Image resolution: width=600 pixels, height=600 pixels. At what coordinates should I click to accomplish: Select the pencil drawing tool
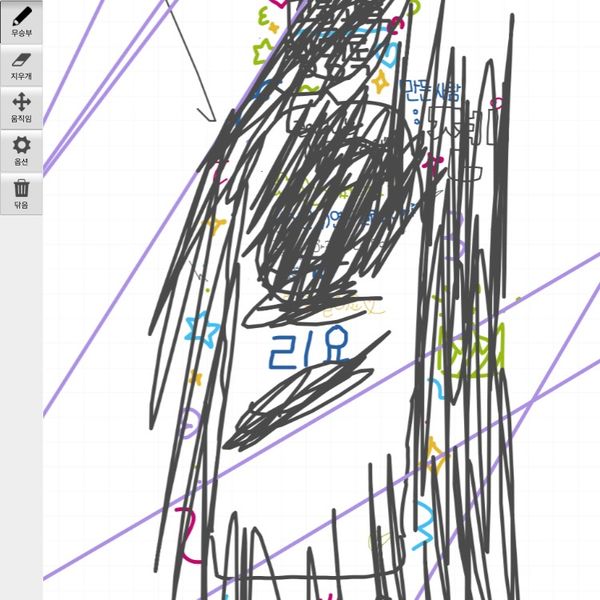pos(21,19)
